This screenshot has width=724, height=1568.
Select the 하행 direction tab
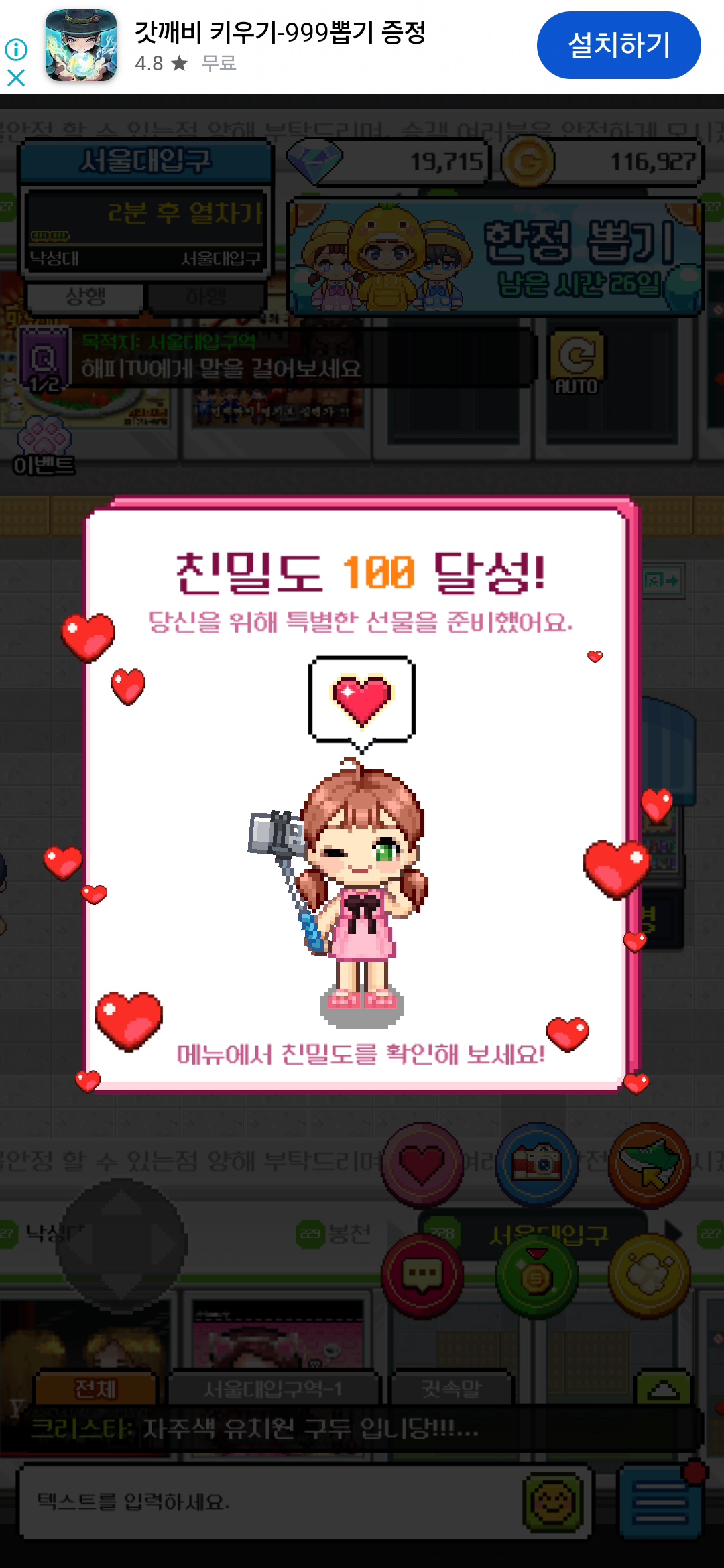pos(206,296)
